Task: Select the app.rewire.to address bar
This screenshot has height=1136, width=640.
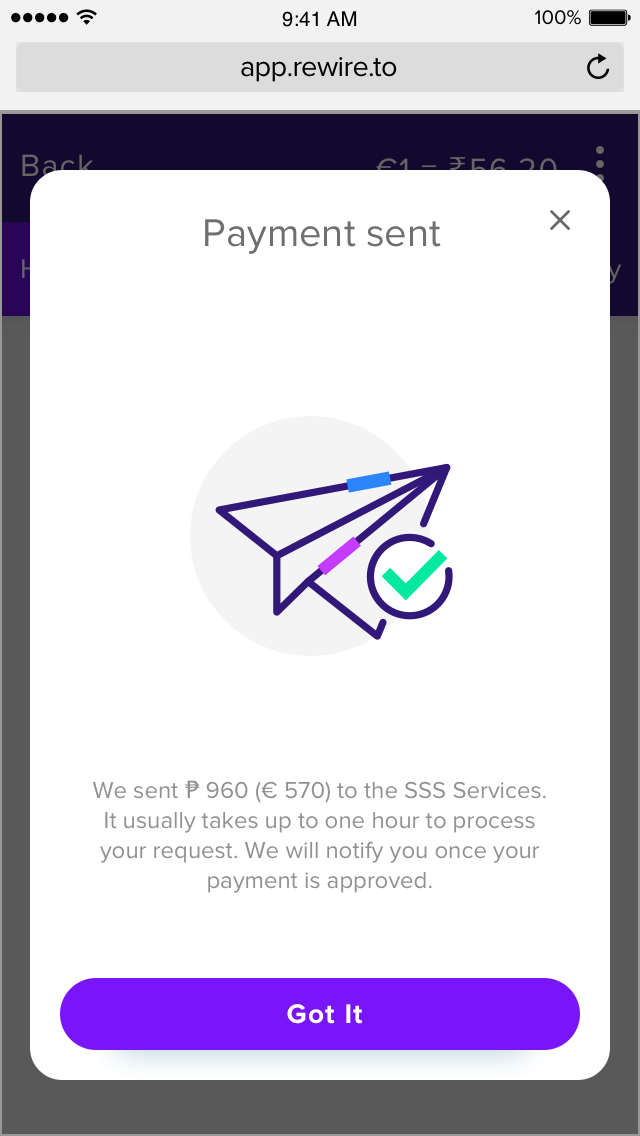Action: click(318, 68)
